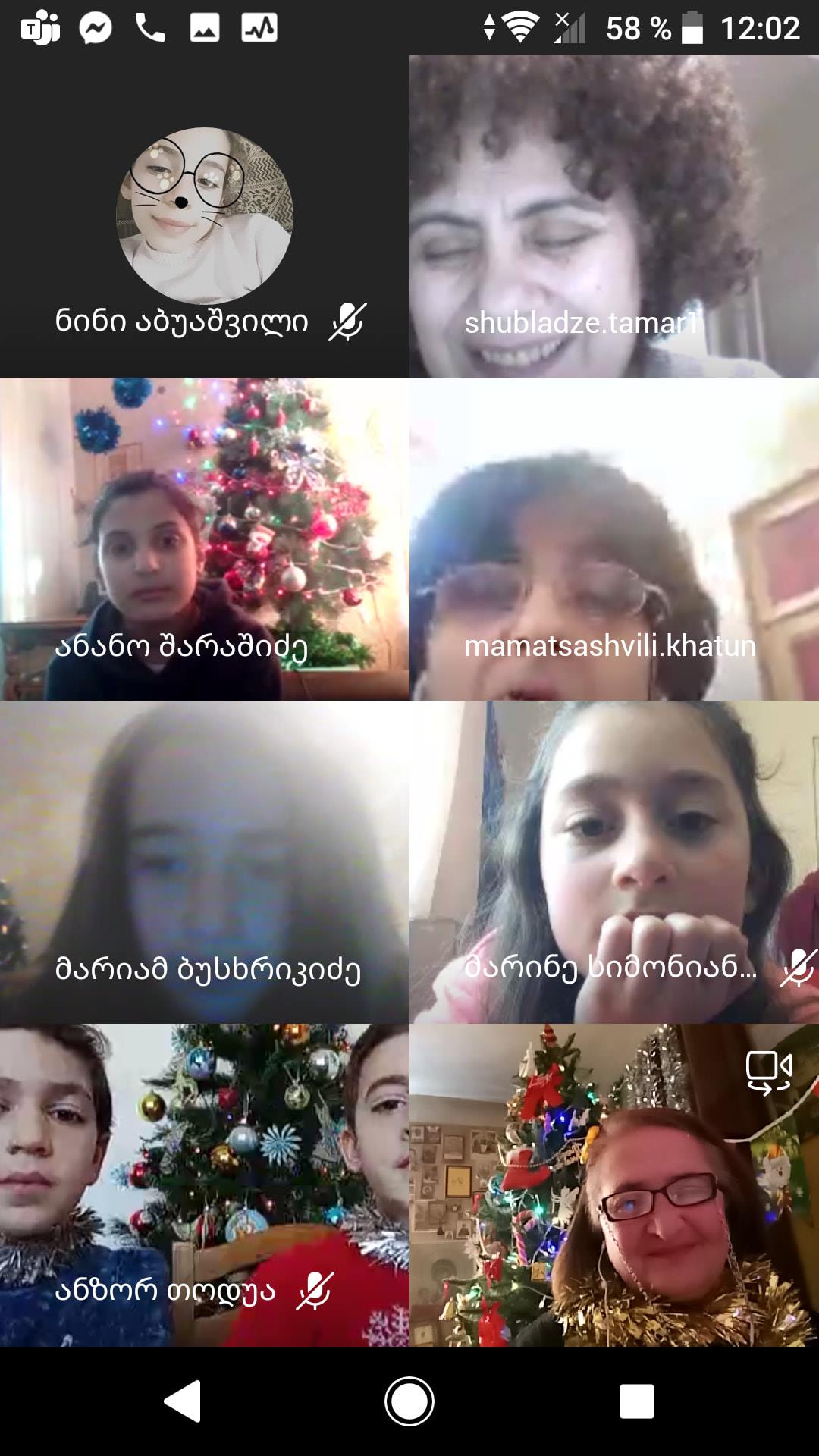Select mamatsashvili.khatun's video tile
This screenshot has width=819, height=1456.
click(614, 539)
